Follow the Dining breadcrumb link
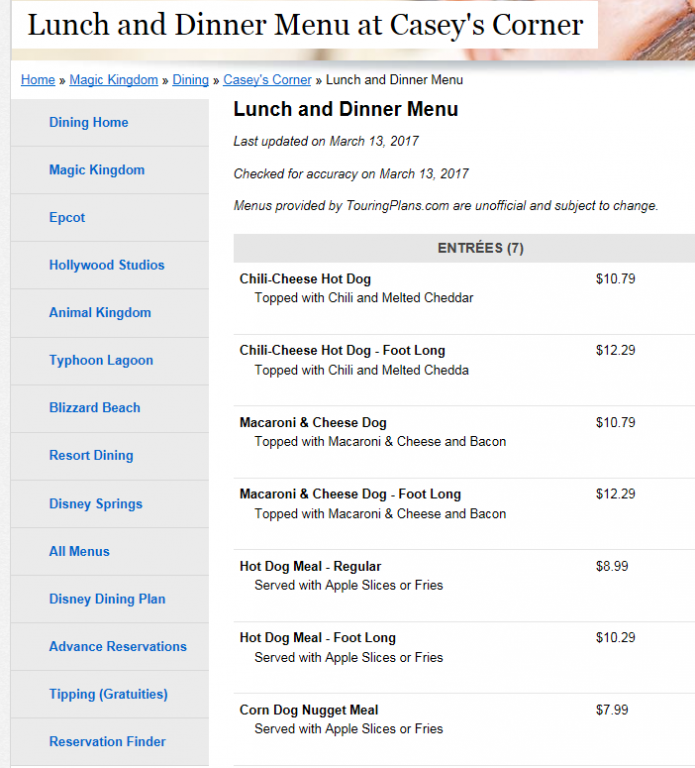 click(190, 80)
